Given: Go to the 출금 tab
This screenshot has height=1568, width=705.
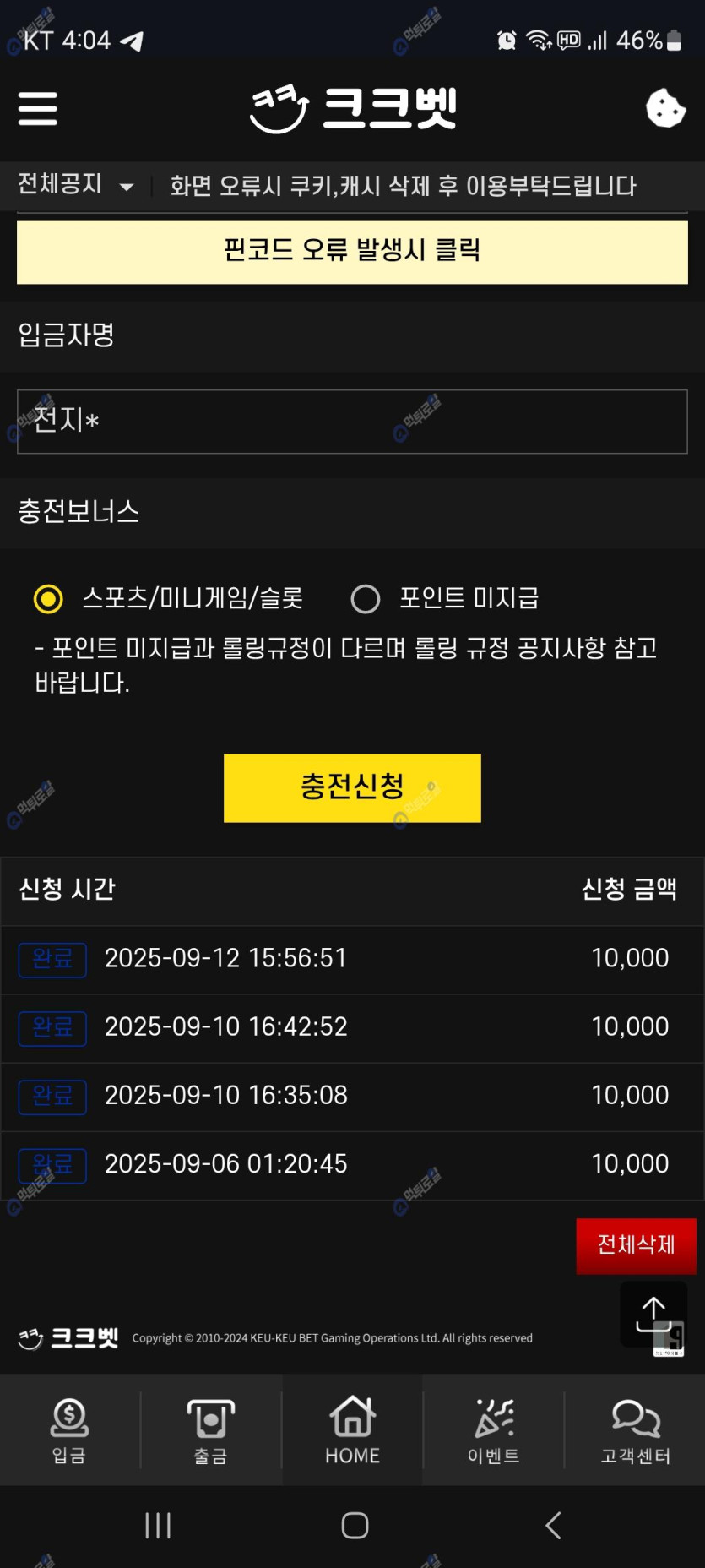Looking at the screenshot, I should point(210,1429).
